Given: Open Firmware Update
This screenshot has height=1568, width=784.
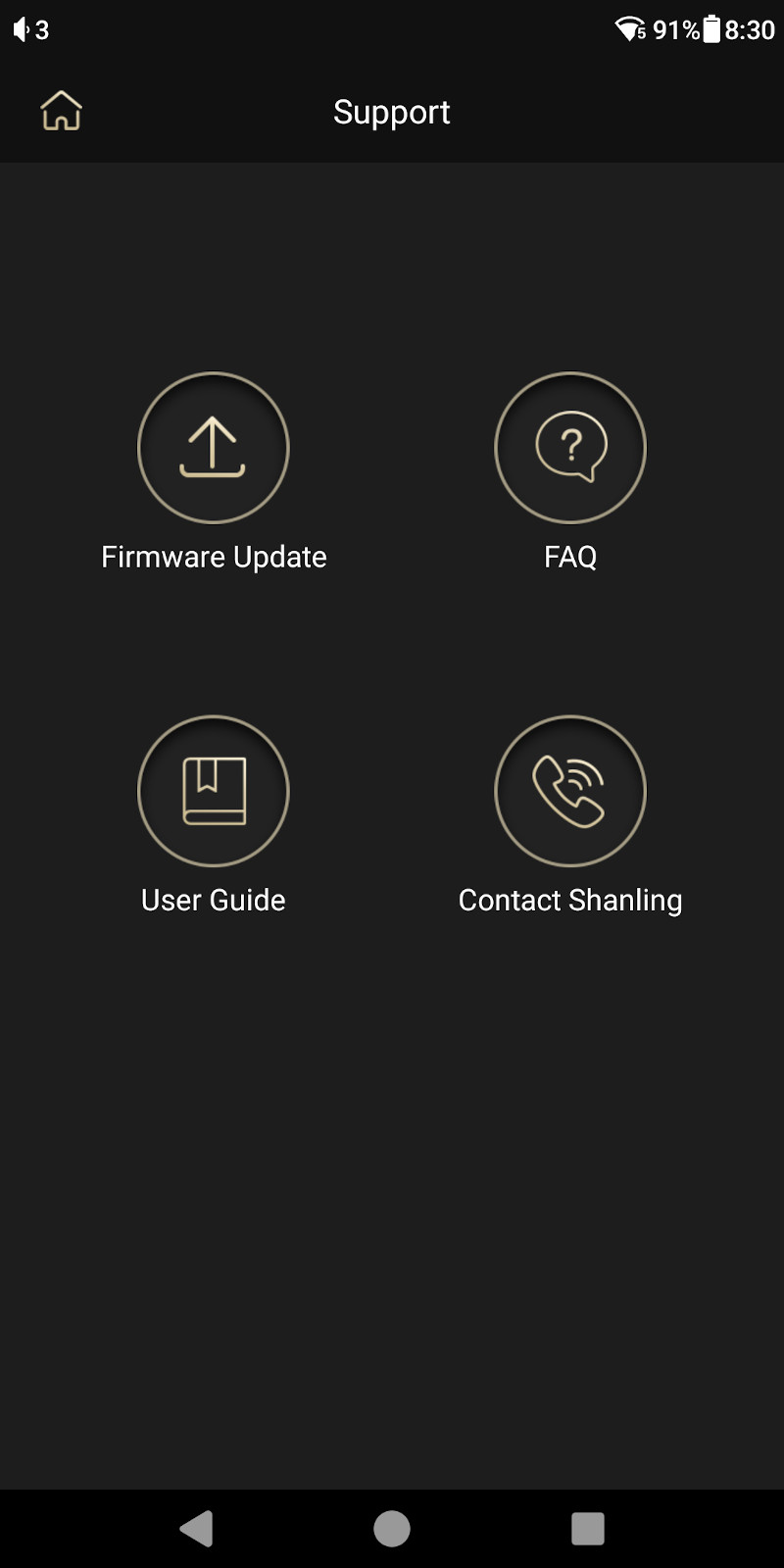Looking at the screenshot, I should pyautogui.click(x=213, y=448).
